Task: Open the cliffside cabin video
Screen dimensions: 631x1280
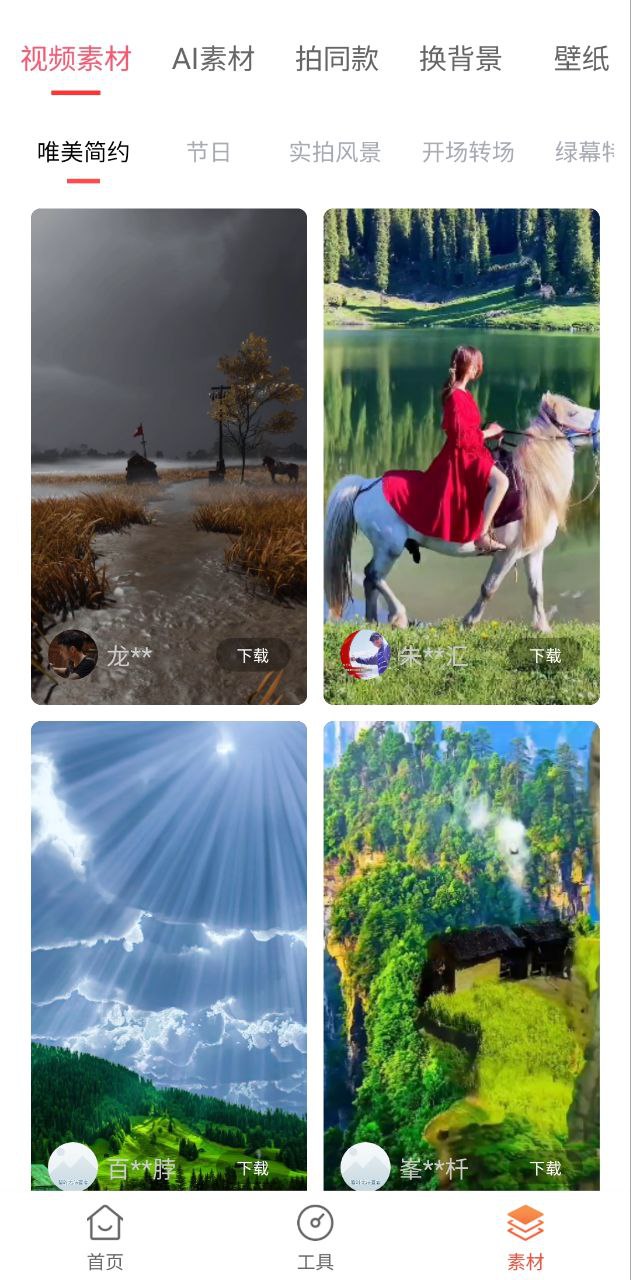Action: [x=461, y=930]
